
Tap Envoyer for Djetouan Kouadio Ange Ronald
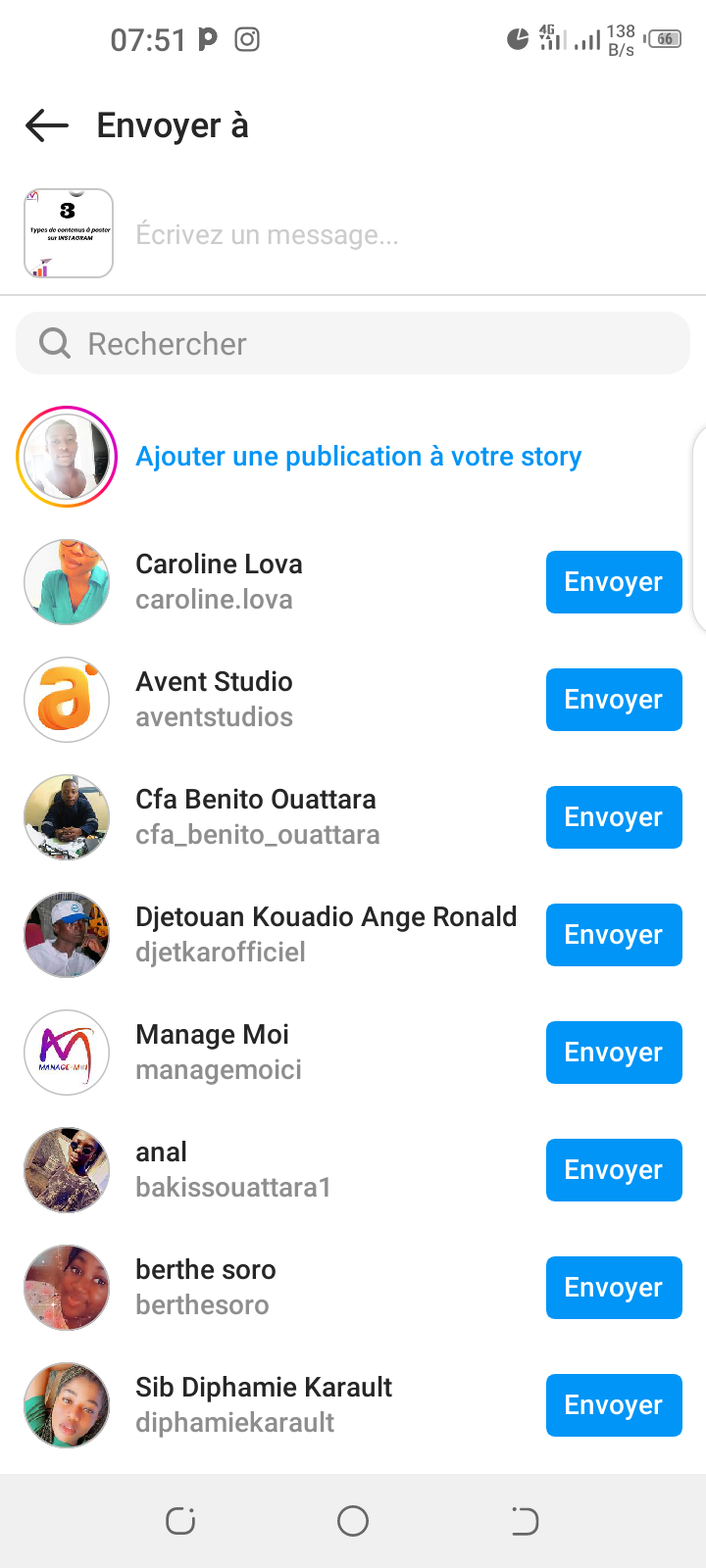[x=613, y=935]
